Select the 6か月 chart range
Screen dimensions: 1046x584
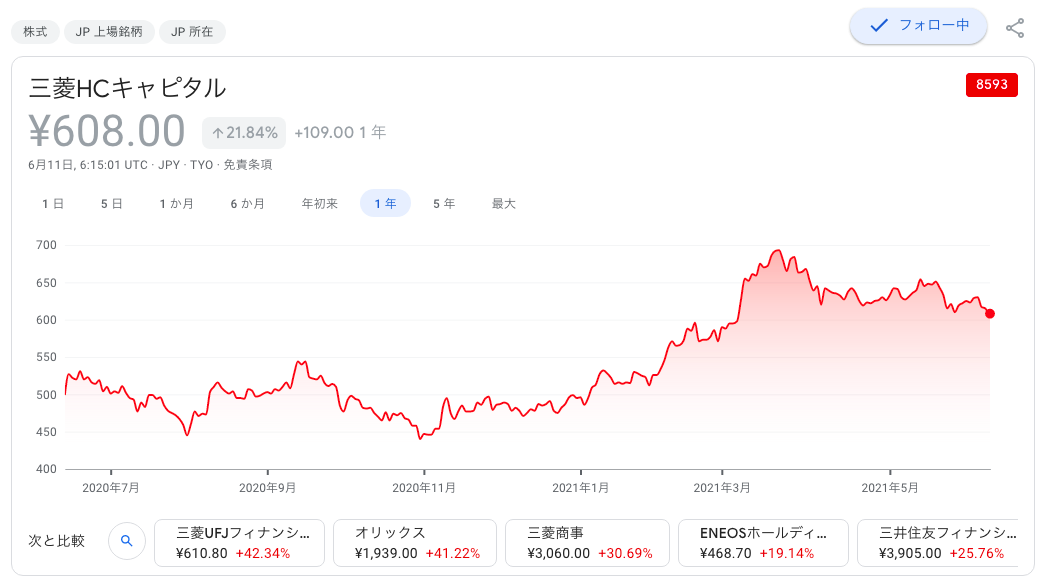[247, 204]
